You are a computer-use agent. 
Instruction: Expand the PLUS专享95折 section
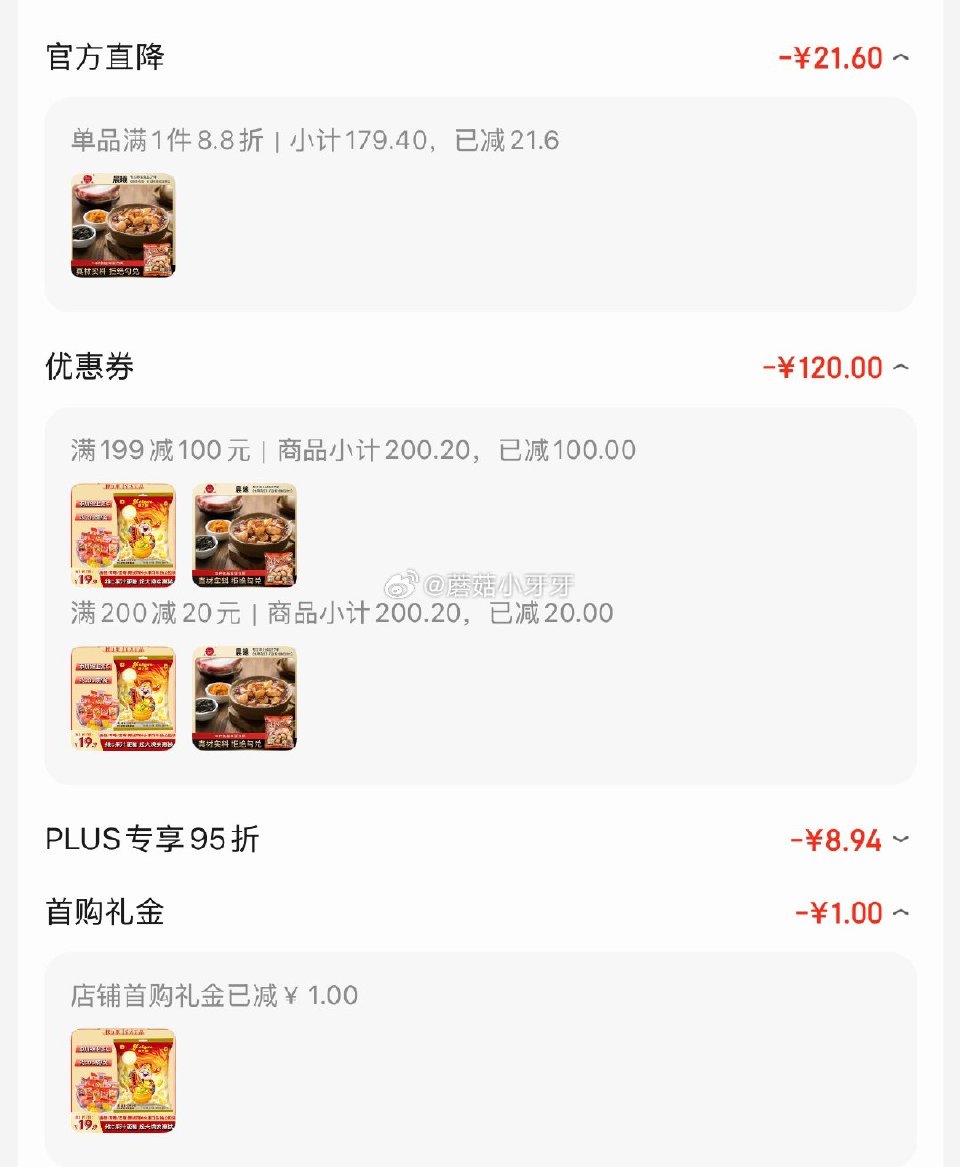(x=903, y=840)
